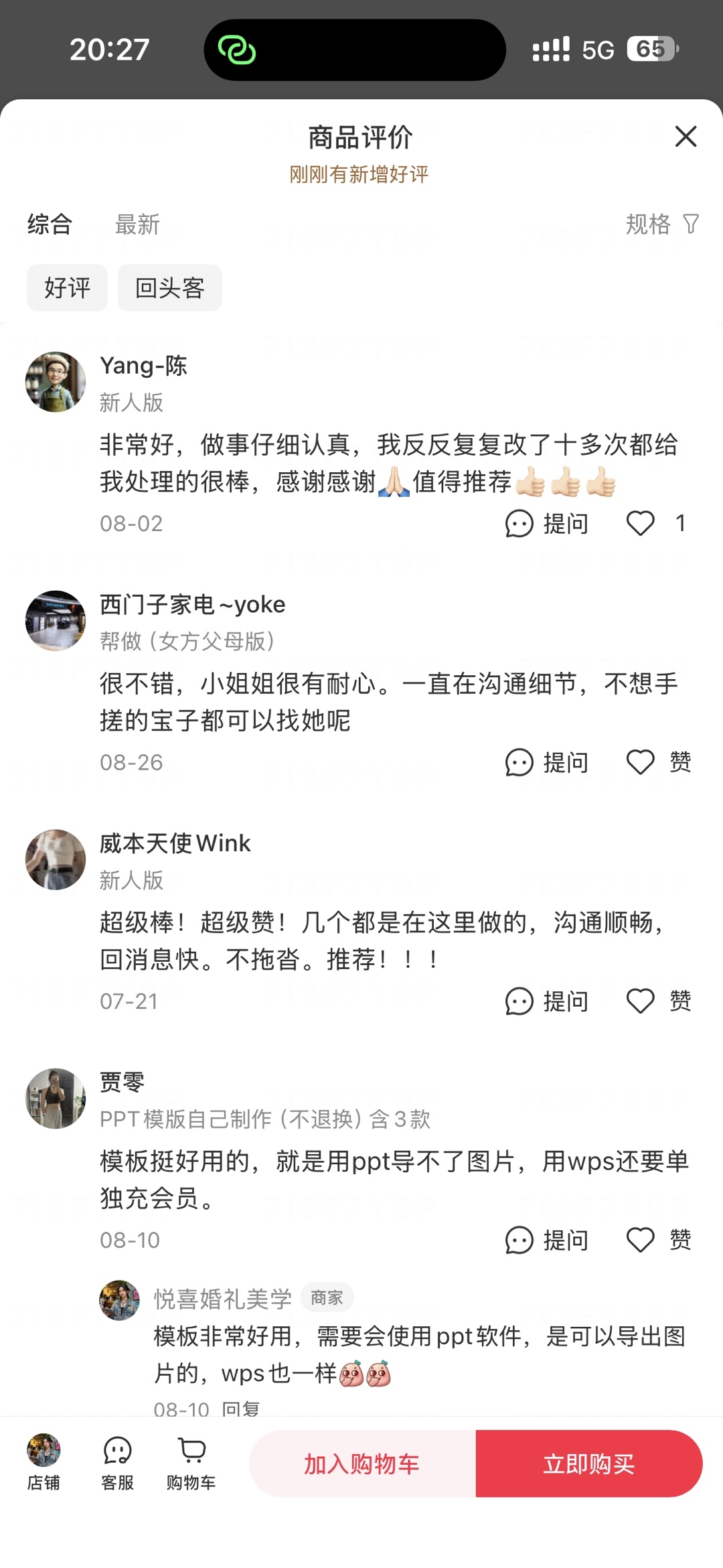
Task: Select the 综合 reviews tab
Action: [x=50, y=224]
